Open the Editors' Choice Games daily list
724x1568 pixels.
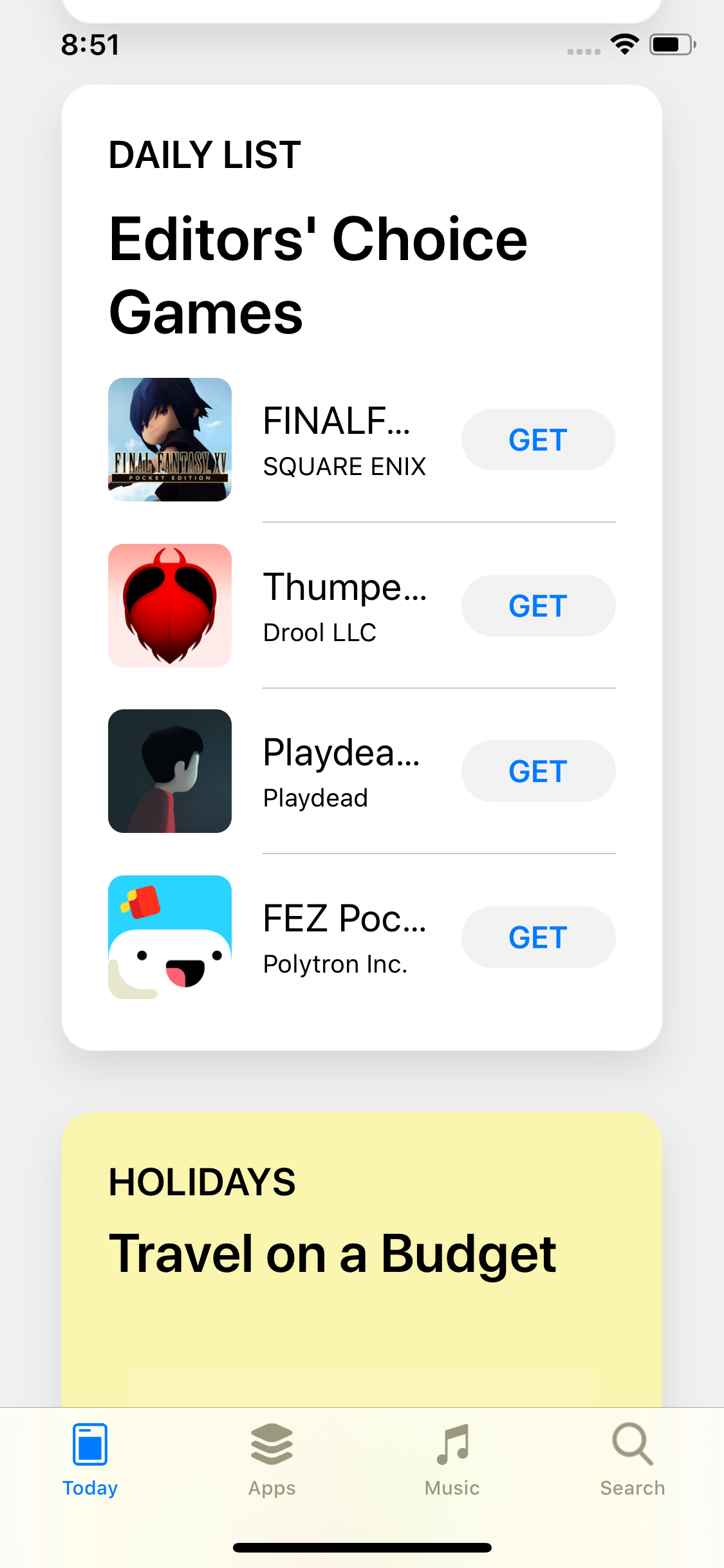318,238
